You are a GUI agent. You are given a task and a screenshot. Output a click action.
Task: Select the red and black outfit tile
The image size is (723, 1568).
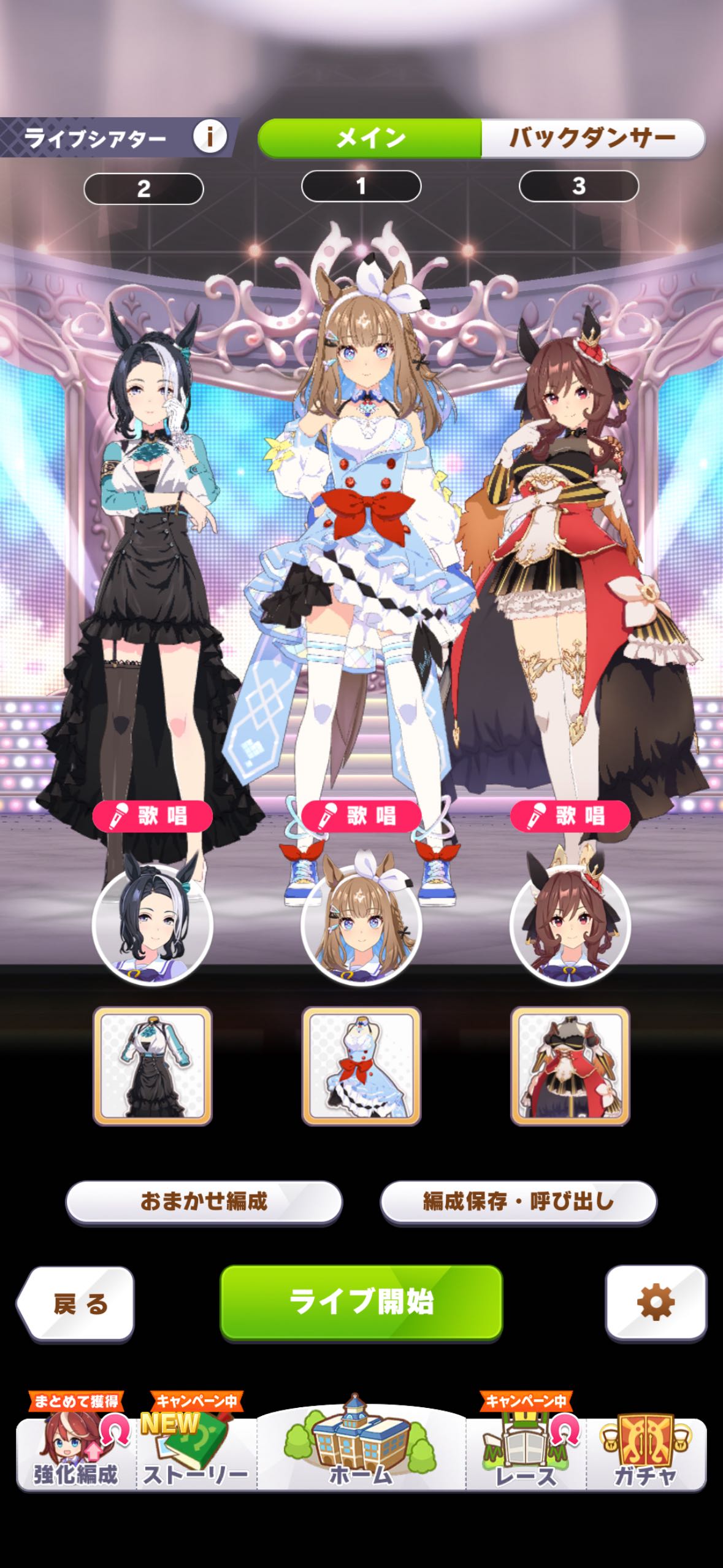pyautogui.click(x=570, y=1066)
